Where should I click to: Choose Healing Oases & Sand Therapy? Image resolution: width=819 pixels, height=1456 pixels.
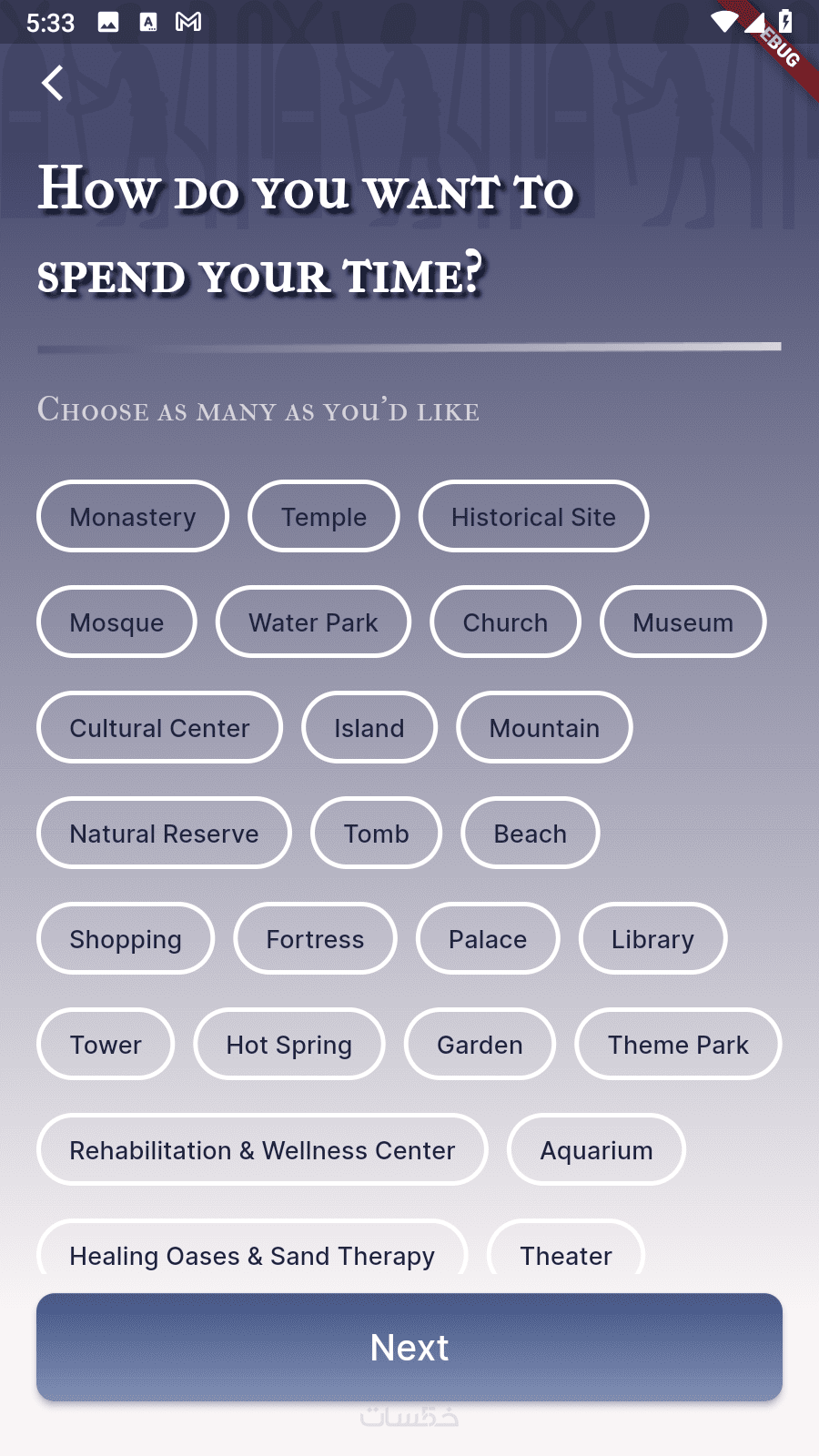pyautogui.click(x=252, y=1253)
